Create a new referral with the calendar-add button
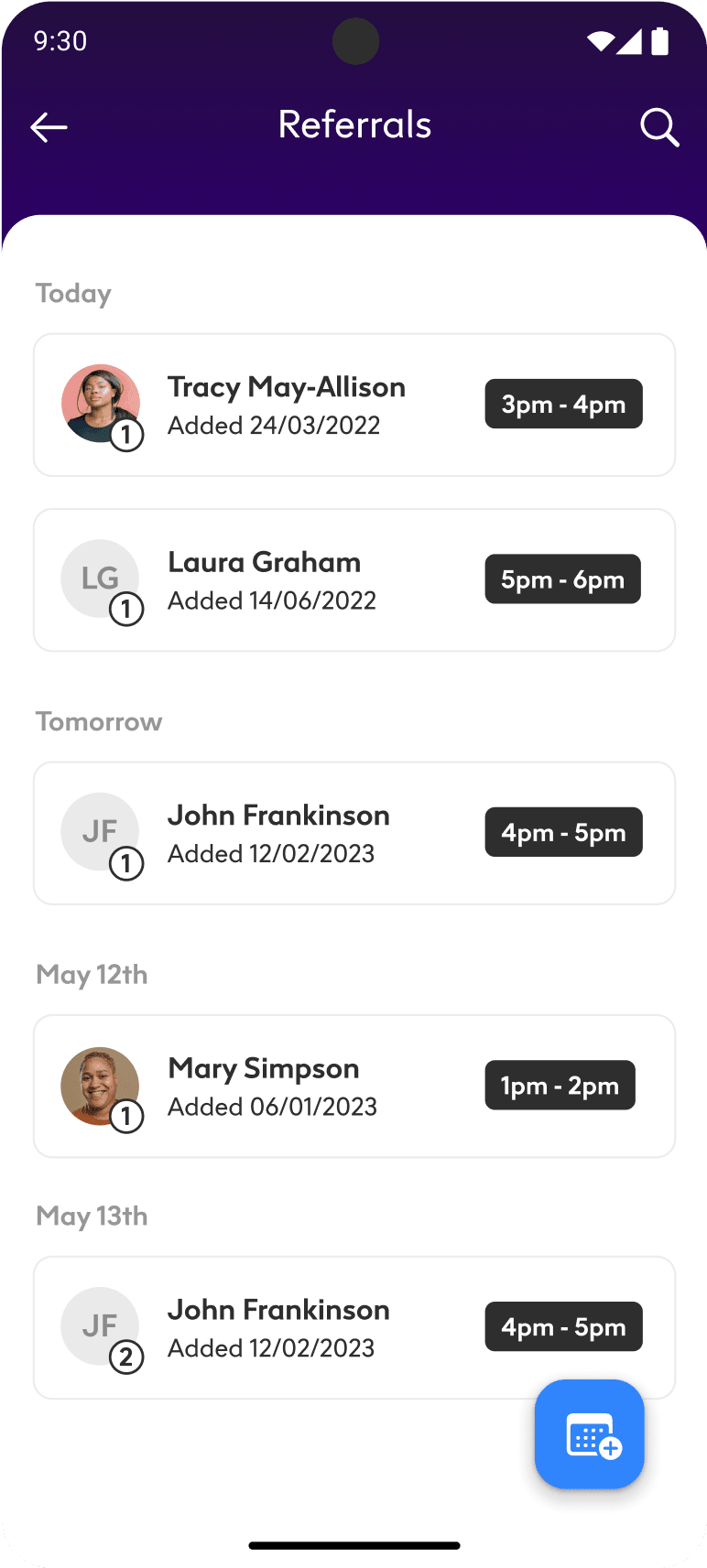Screen dimensions: 707x1568 click(x=589, y=1434)
